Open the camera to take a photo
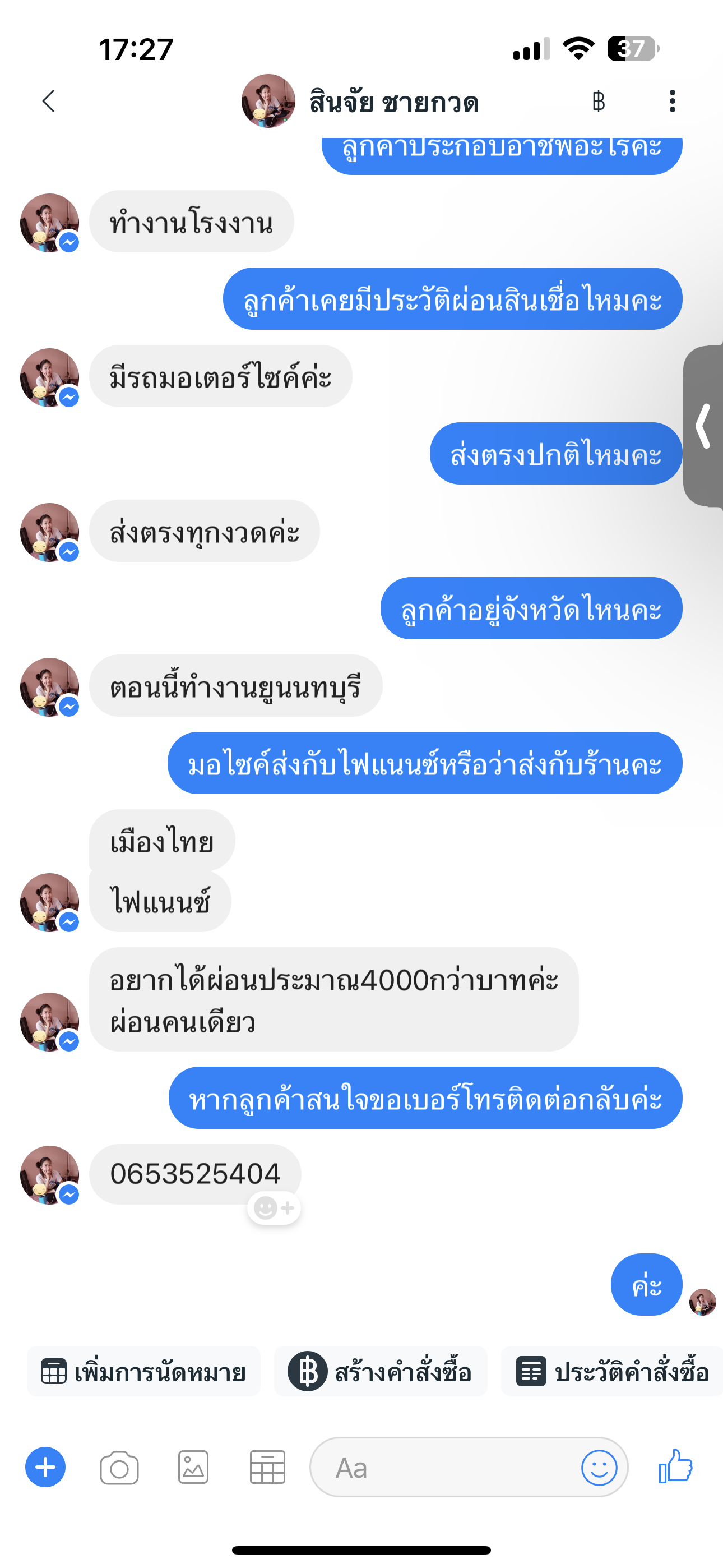The height and width of the screenshot is (1568, 723). pyautogui.click(x=119, y=1468)
